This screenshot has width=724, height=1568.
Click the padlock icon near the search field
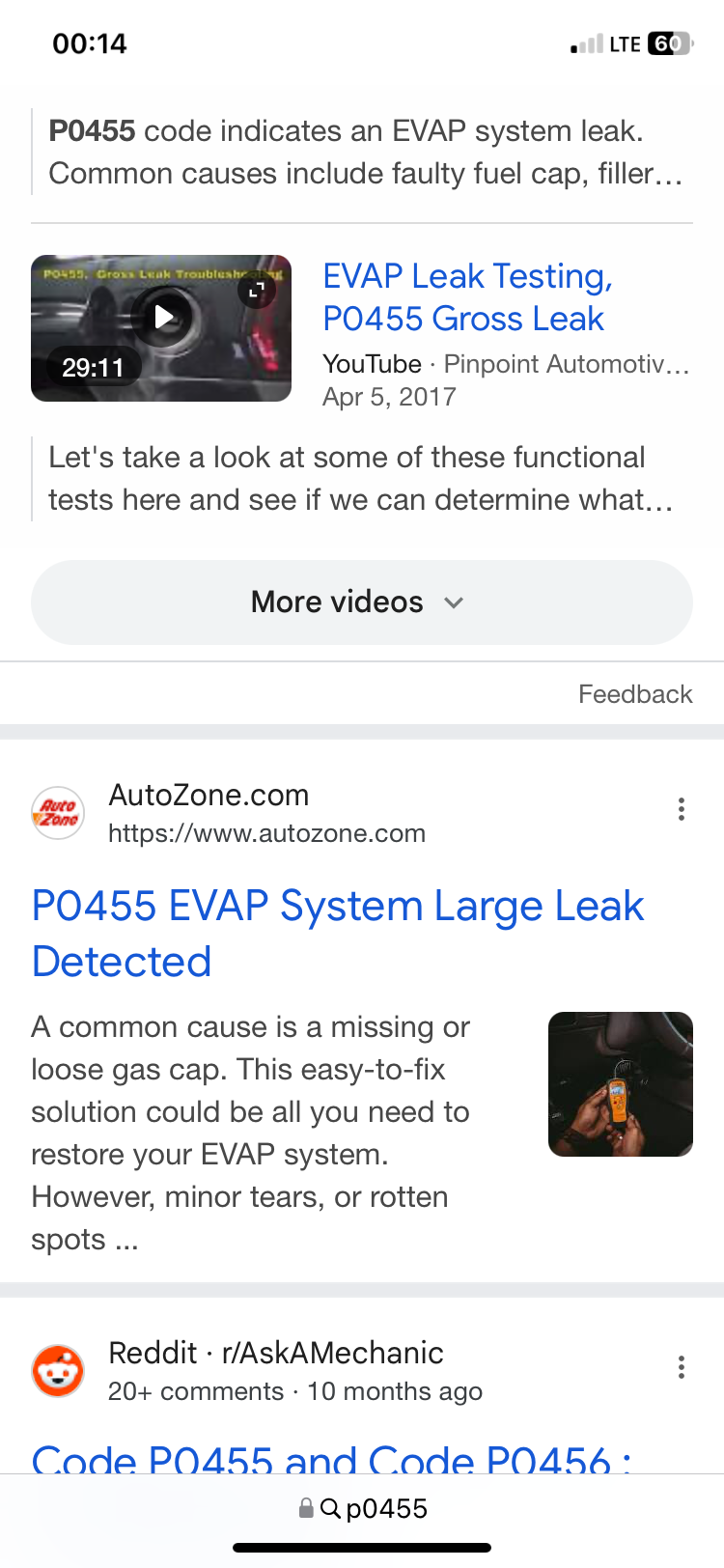coord(304,1507)
